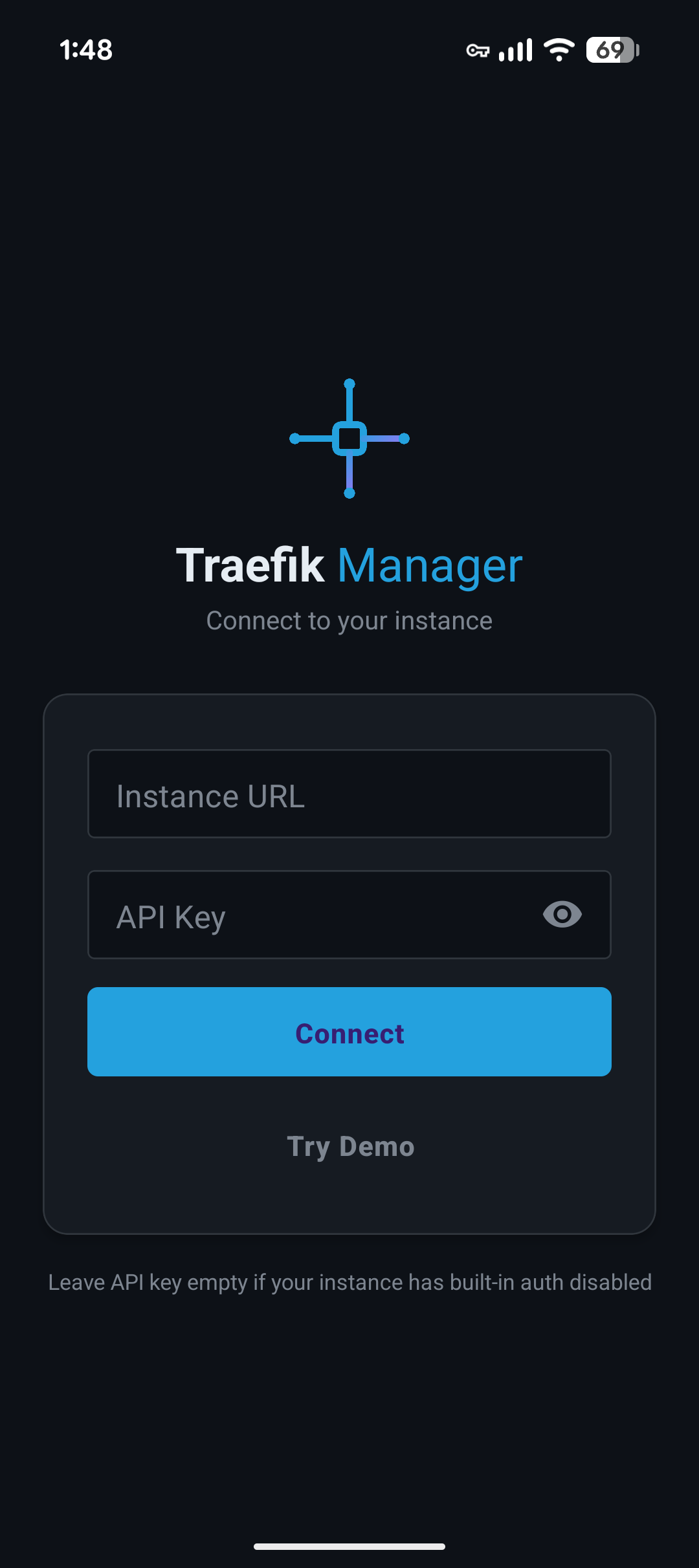This screenshot has width=699, height=1568.
Task: Connect to the Traefik instance
Action: pos(349,1032)
